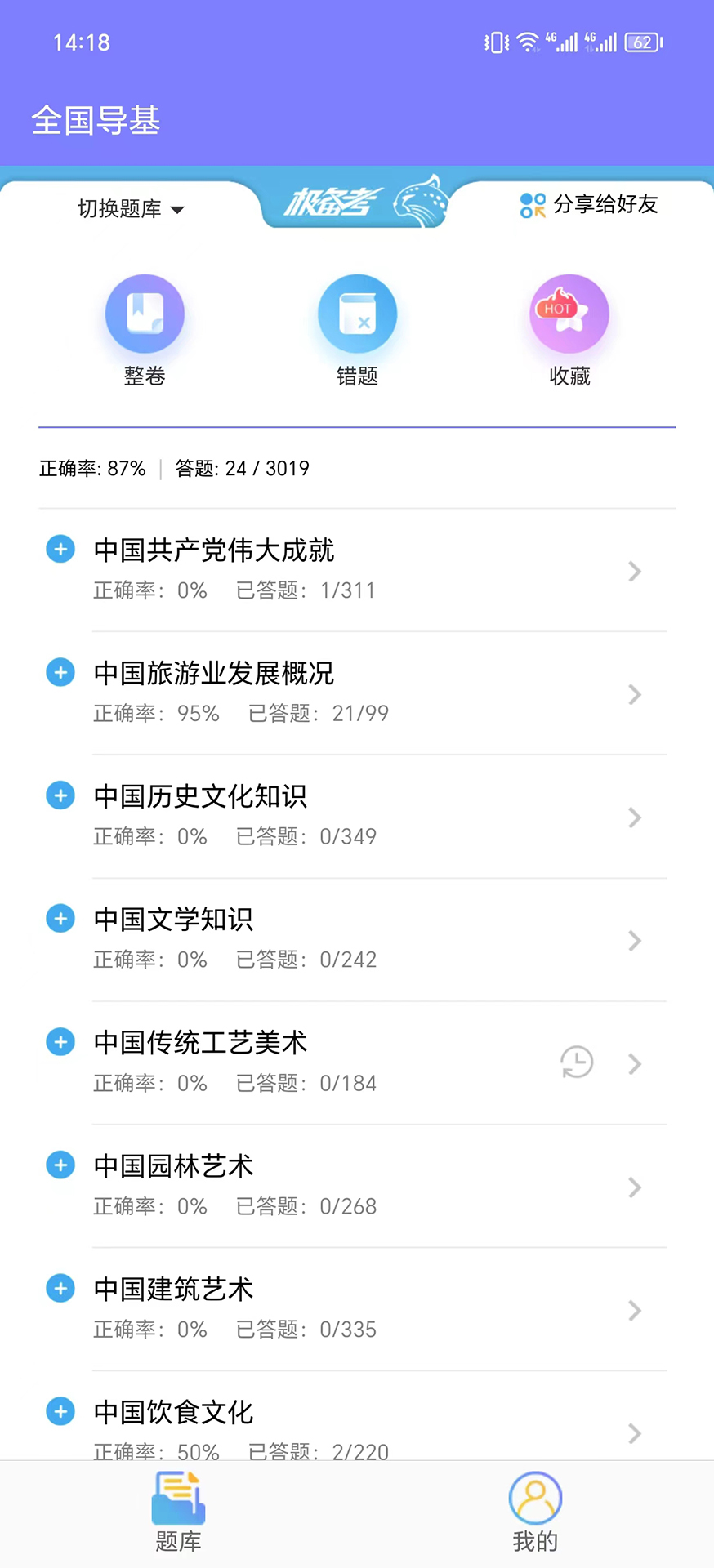Click the 分享给好友 share icon
The width and height of the screenshot is (714, 1568).
(531, 206)
